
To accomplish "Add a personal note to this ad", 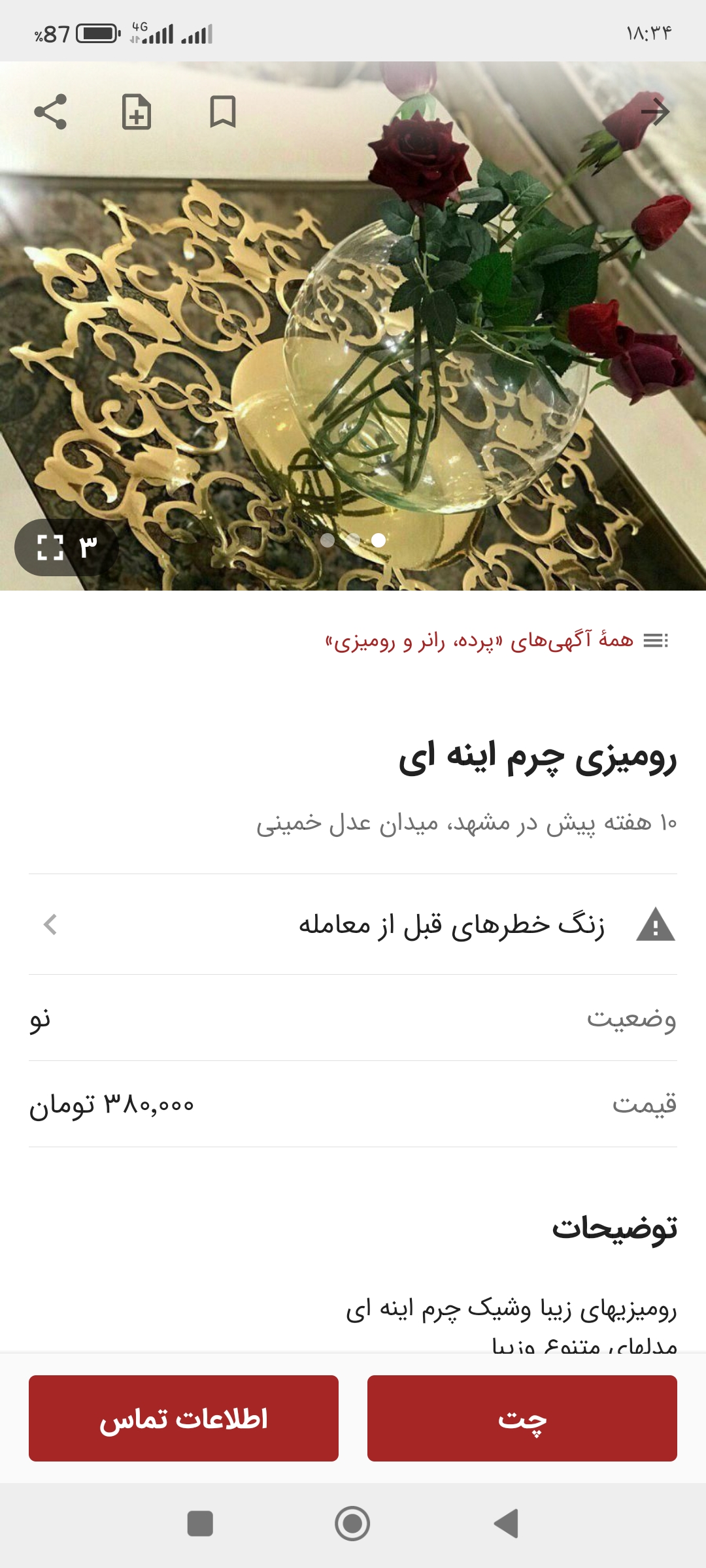I will [x=137, y=112].
